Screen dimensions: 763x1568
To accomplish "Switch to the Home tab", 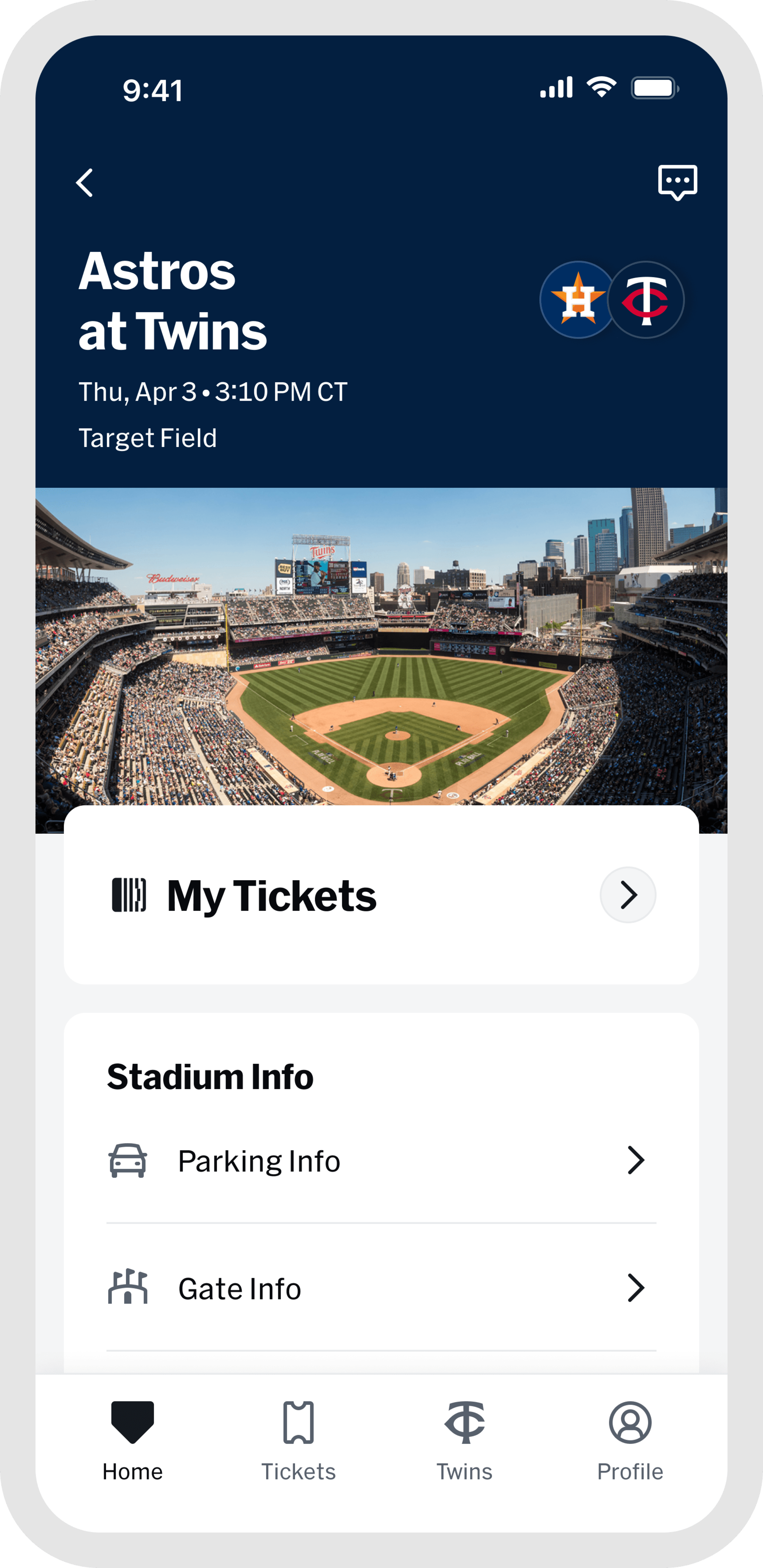I will [x=133, y=1440].
